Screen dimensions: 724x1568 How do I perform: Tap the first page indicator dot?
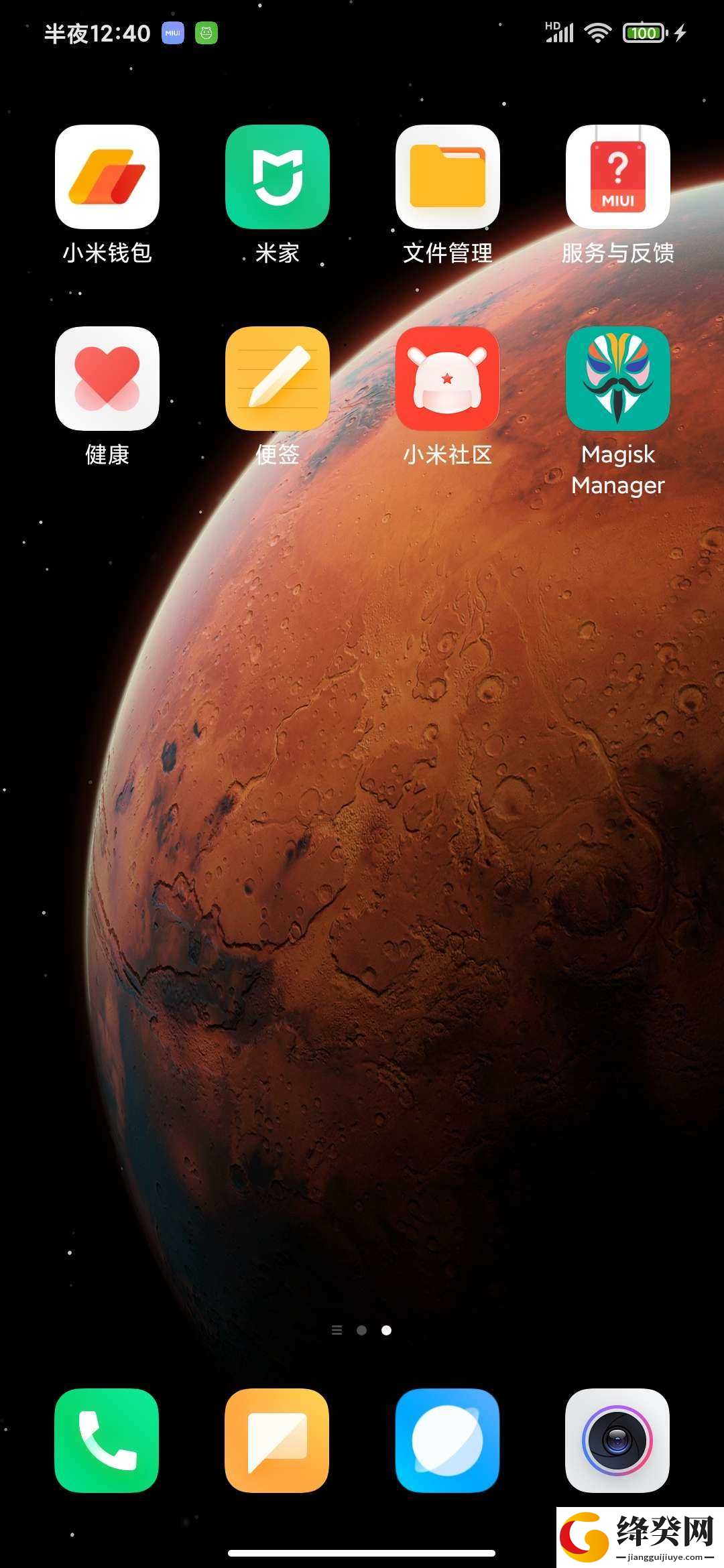pos(362,1330)
